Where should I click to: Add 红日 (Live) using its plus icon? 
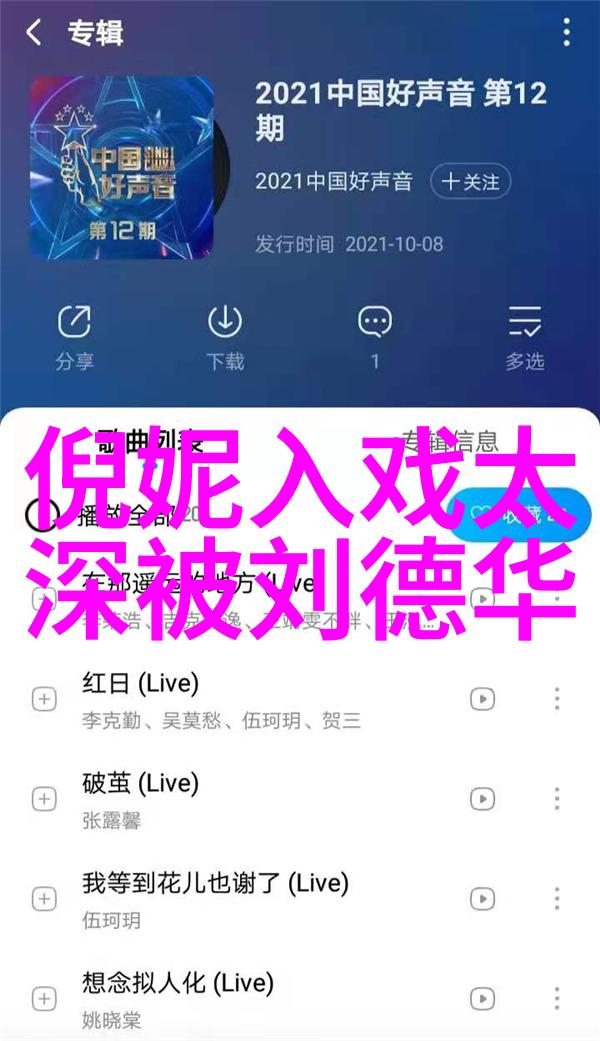tap(44, 699)
